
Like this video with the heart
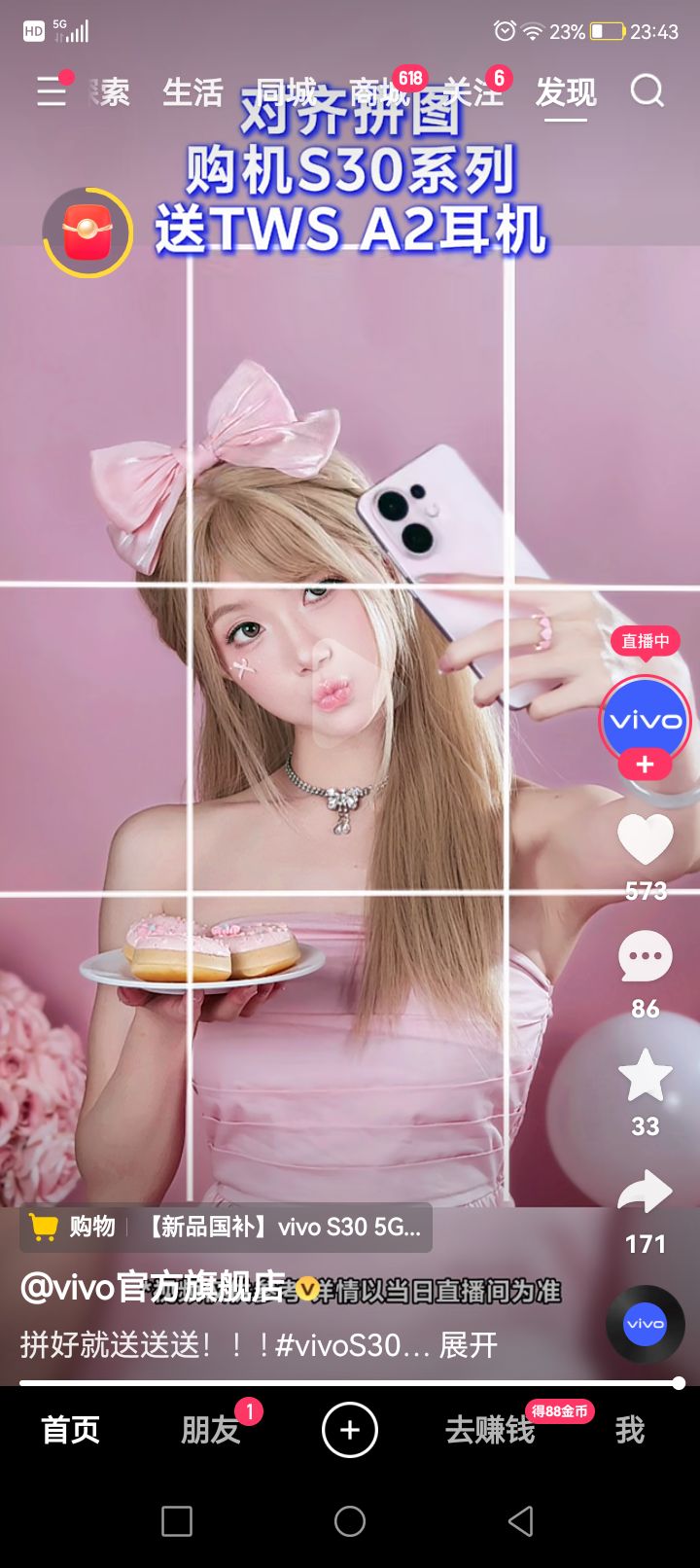tap(646, 839)
